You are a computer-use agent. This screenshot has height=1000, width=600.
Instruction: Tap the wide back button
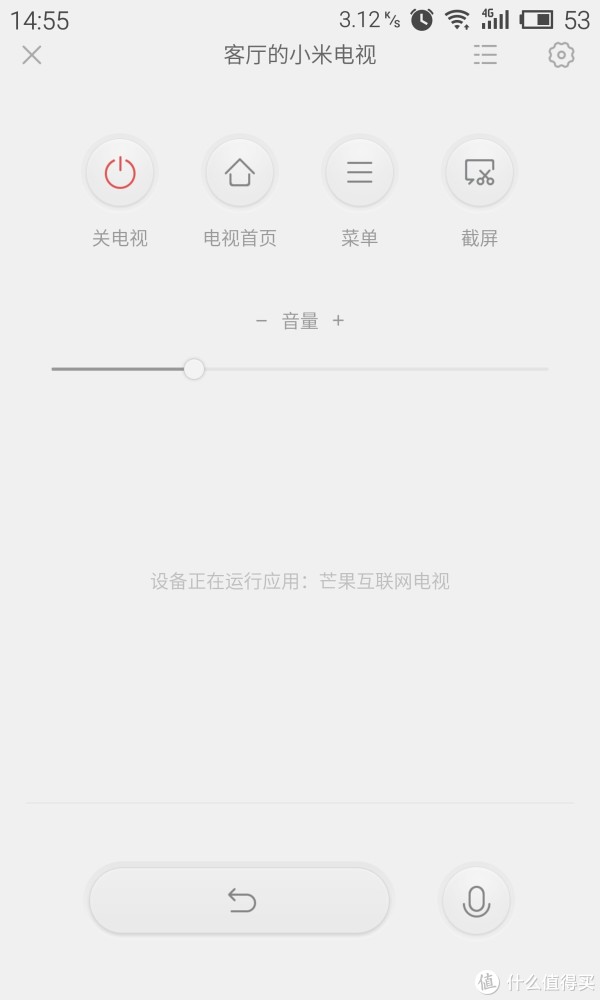point(240,901)
